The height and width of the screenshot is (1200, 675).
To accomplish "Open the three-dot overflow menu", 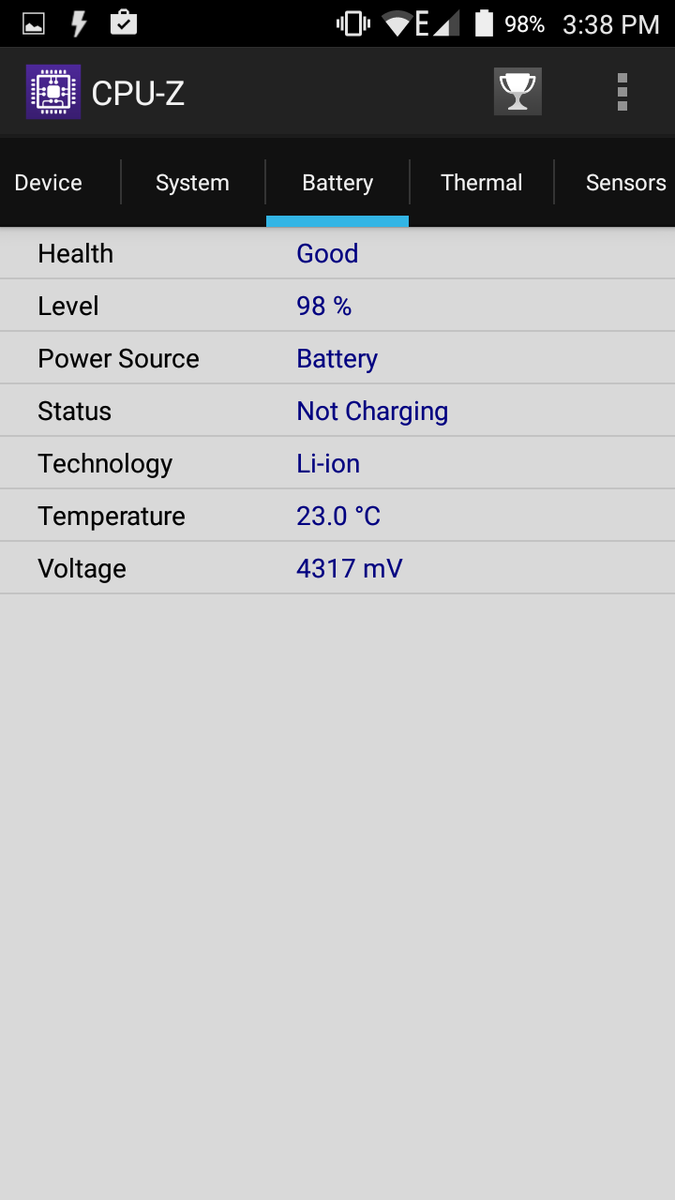I will click(622, 92).
